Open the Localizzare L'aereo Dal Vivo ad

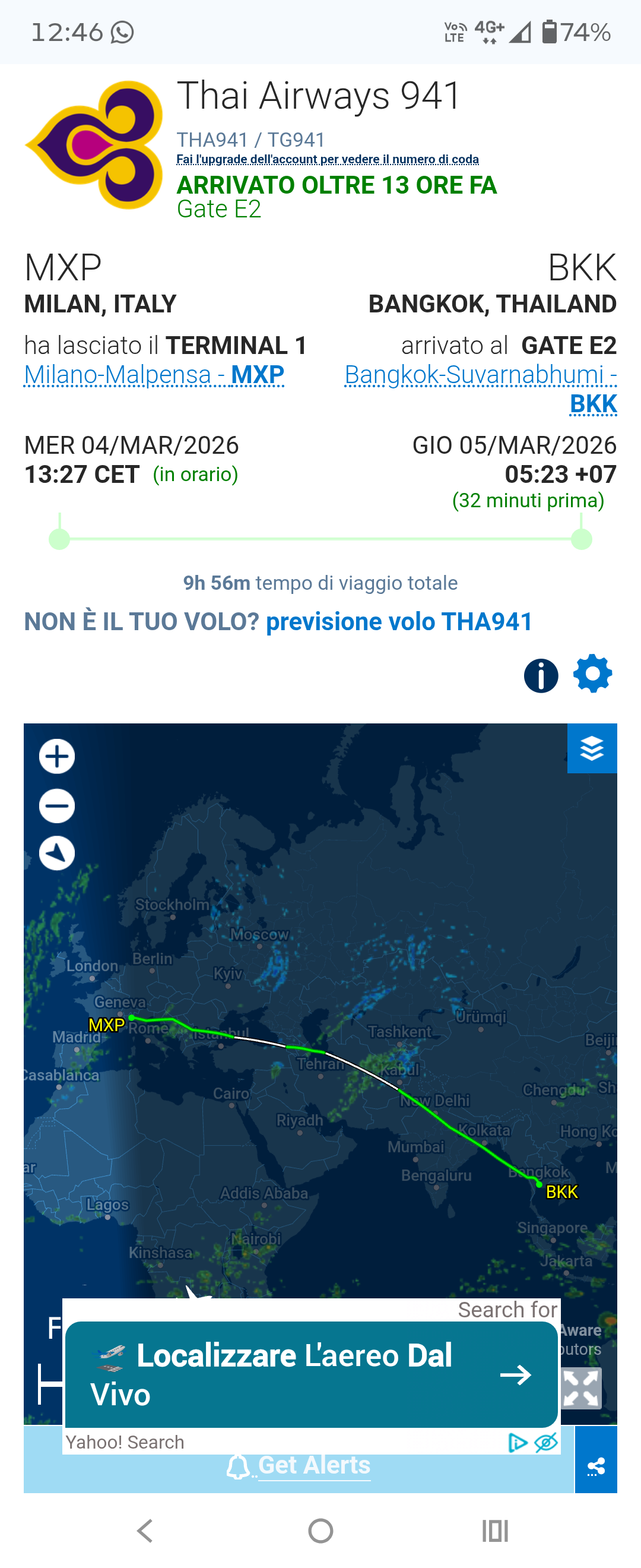click(x=311, y=1374)
